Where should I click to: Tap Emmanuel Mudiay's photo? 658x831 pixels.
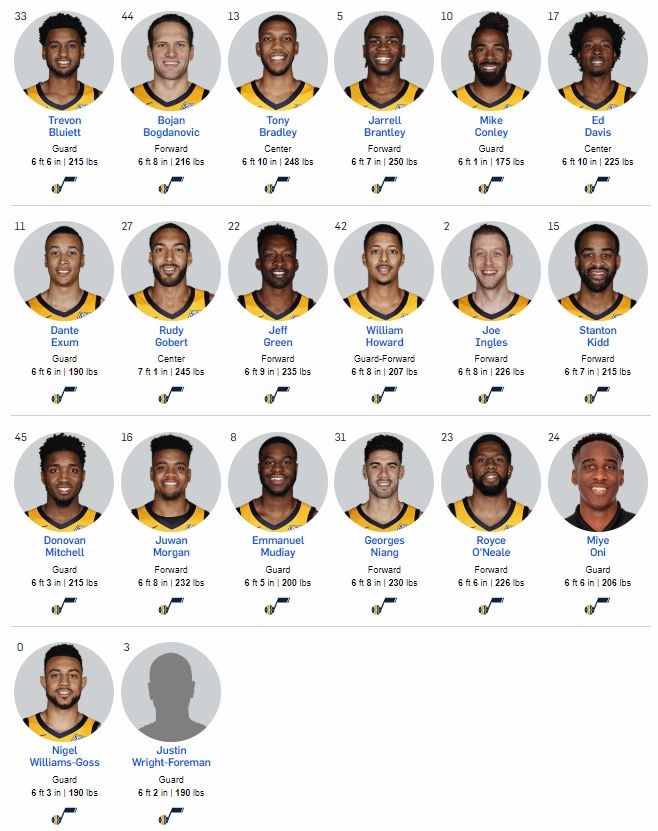278,480
